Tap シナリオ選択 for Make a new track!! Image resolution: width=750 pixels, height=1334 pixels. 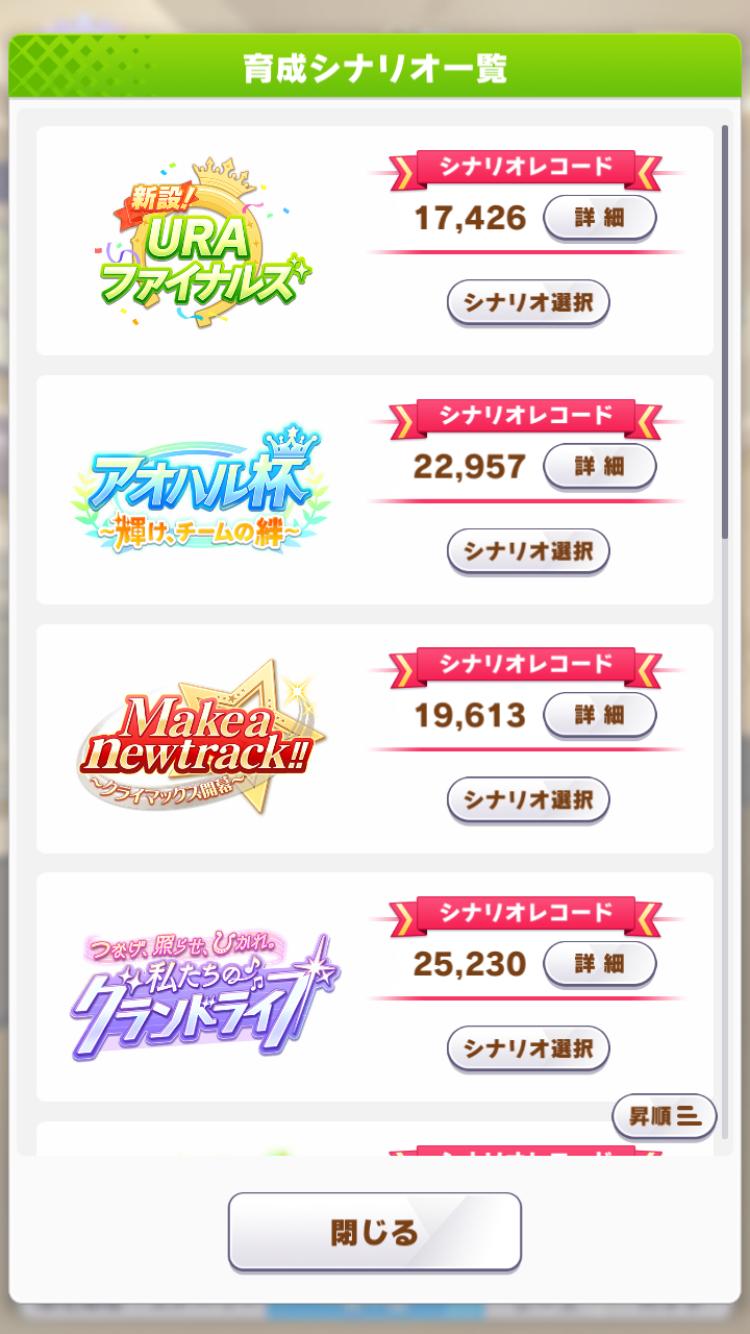click(528, 800)
